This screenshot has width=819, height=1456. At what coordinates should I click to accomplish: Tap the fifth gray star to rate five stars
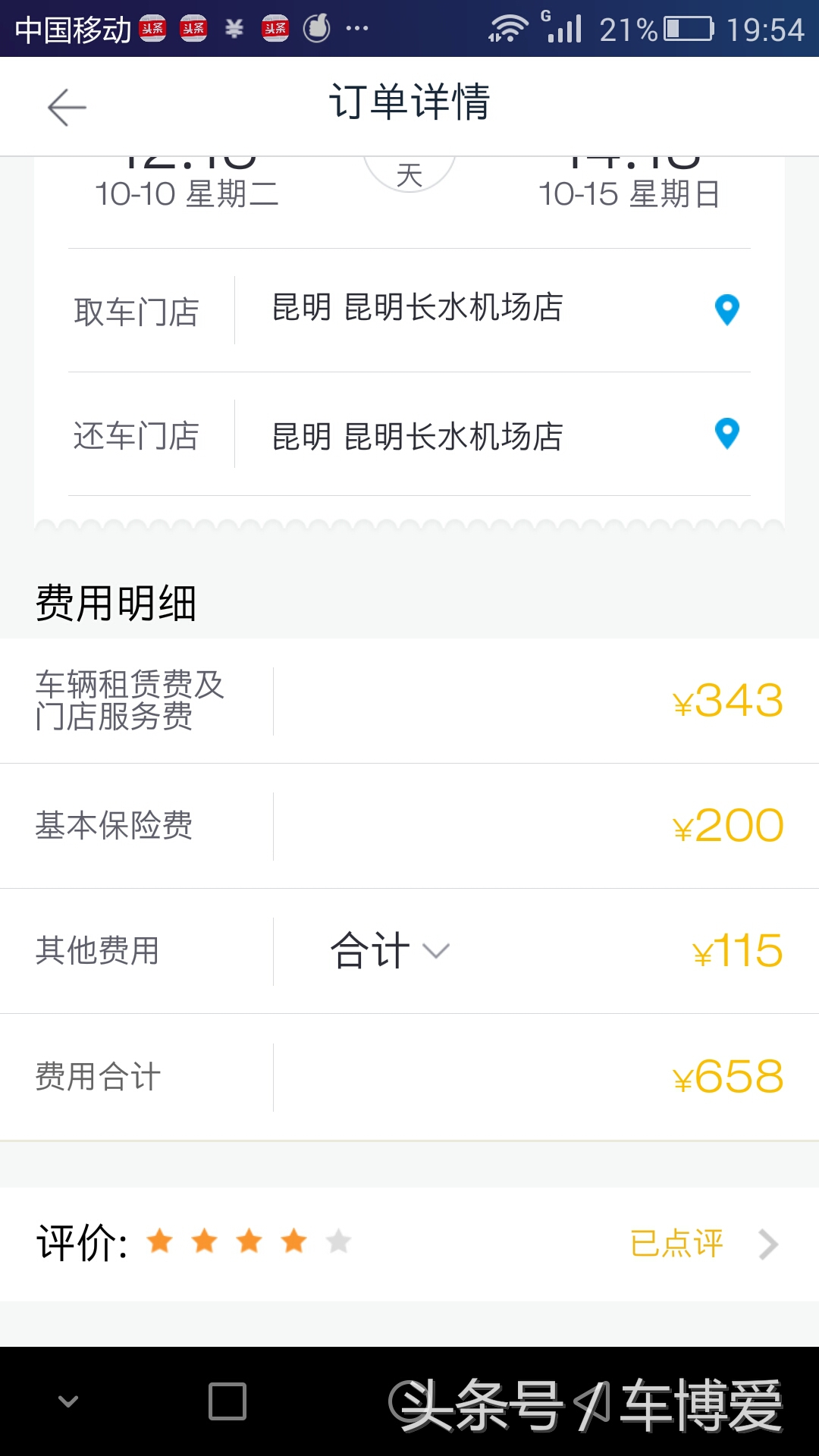pyautogui.click(x=336, y=1242)
